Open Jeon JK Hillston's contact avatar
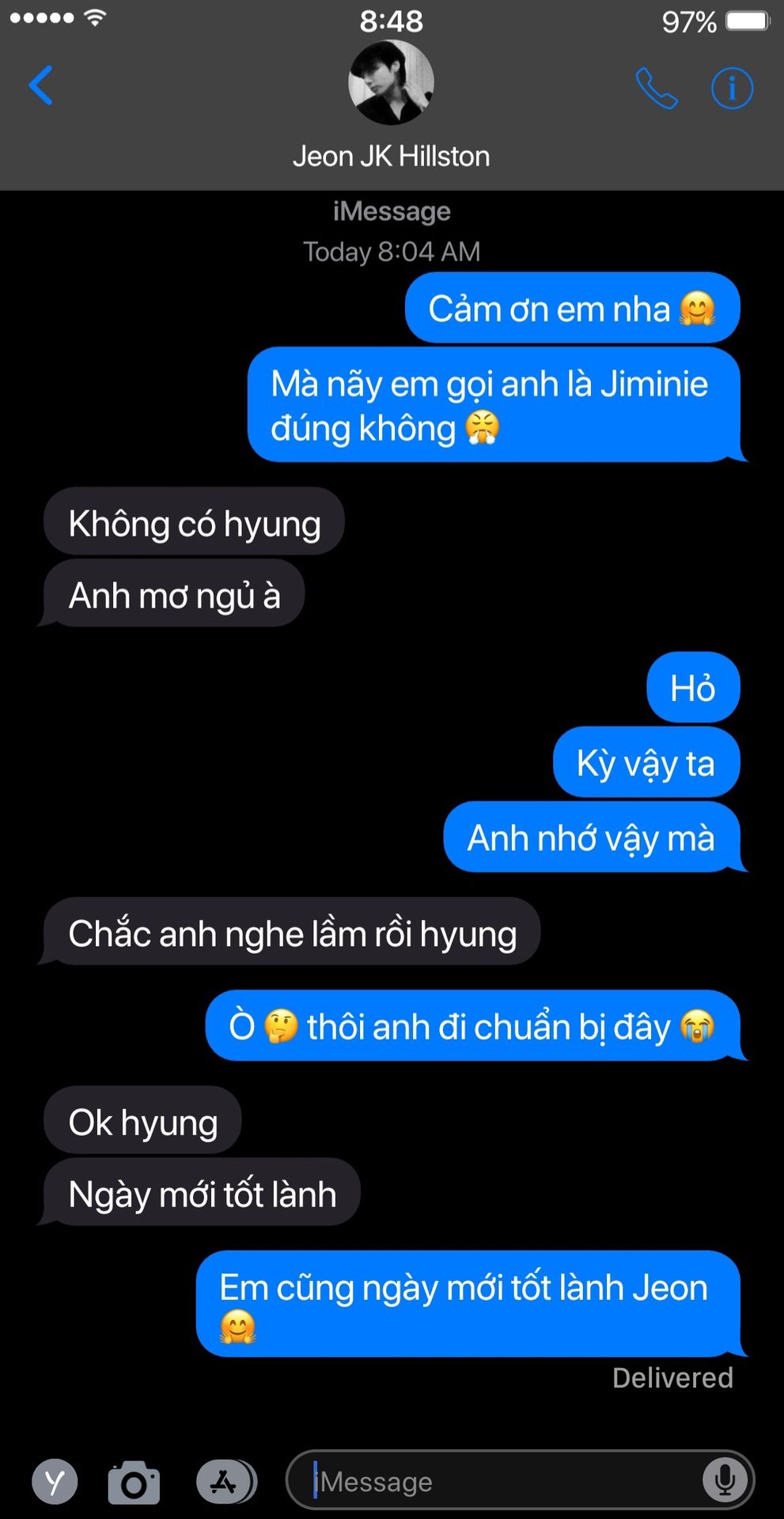The width and height of the screenshot is (784, 1519). tap(391, 84)
